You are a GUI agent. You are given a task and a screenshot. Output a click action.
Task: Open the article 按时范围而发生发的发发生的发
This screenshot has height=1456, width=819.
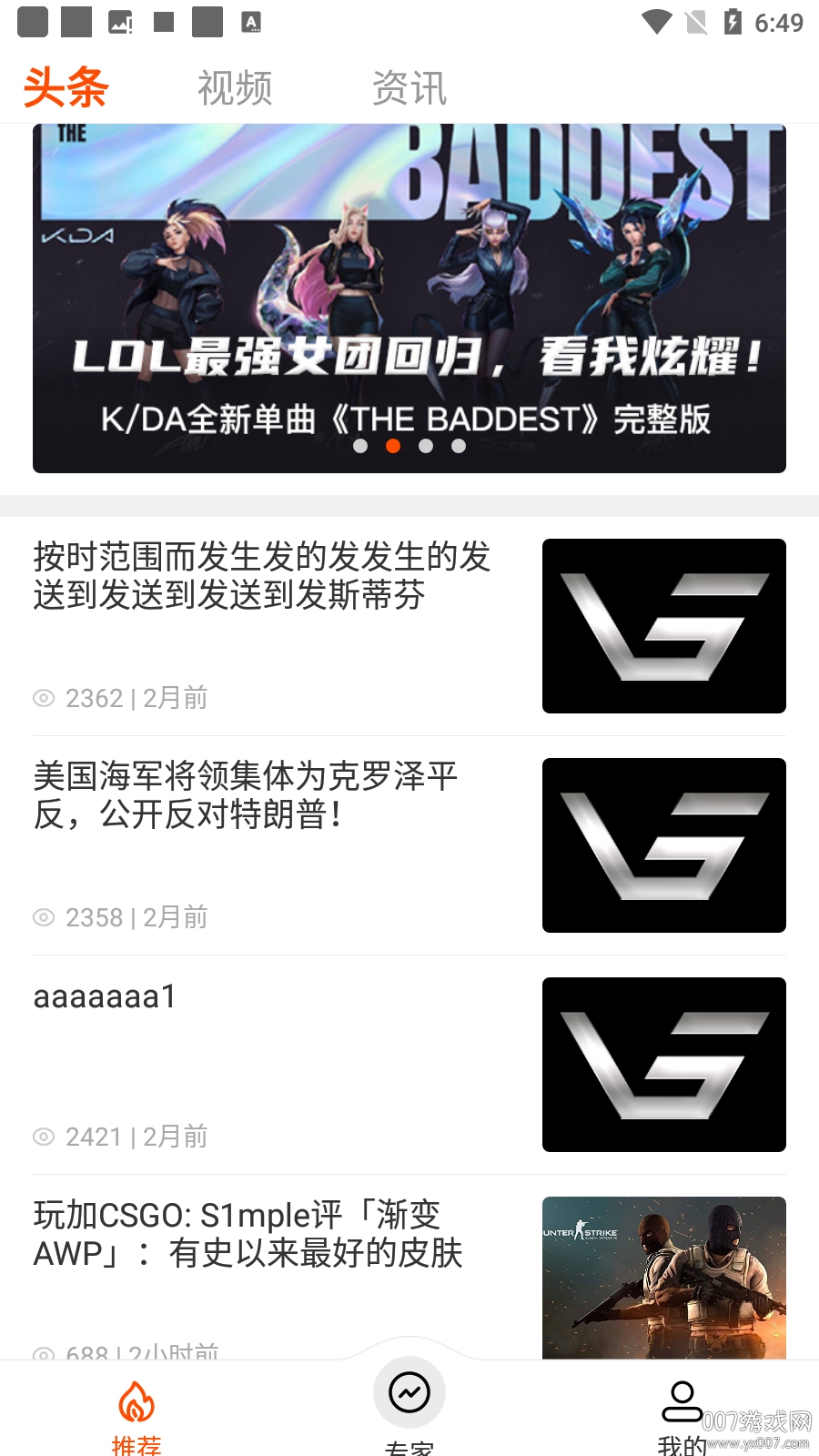coord(262,576)
